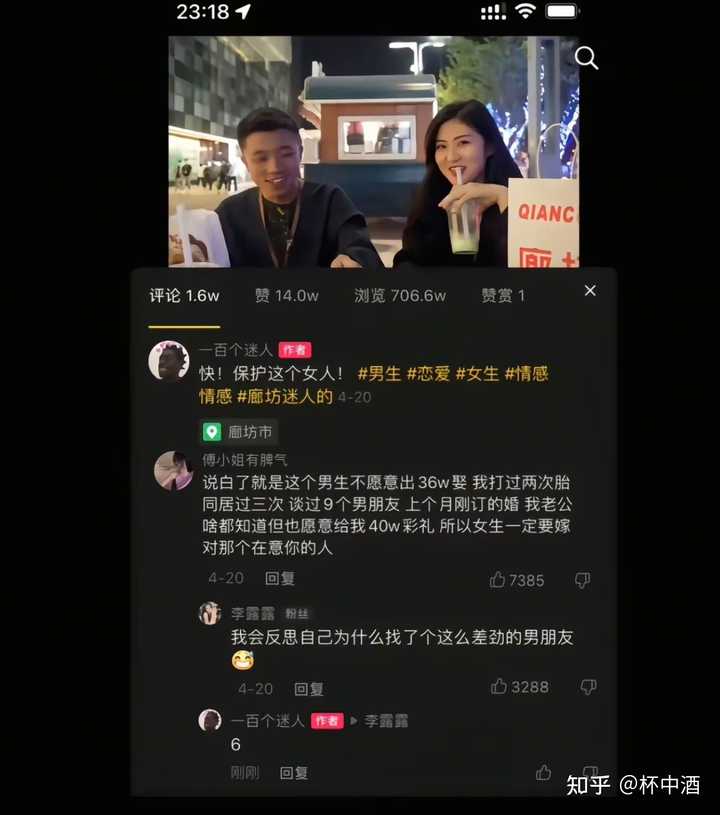Open search icon above the video

(587, 59)
